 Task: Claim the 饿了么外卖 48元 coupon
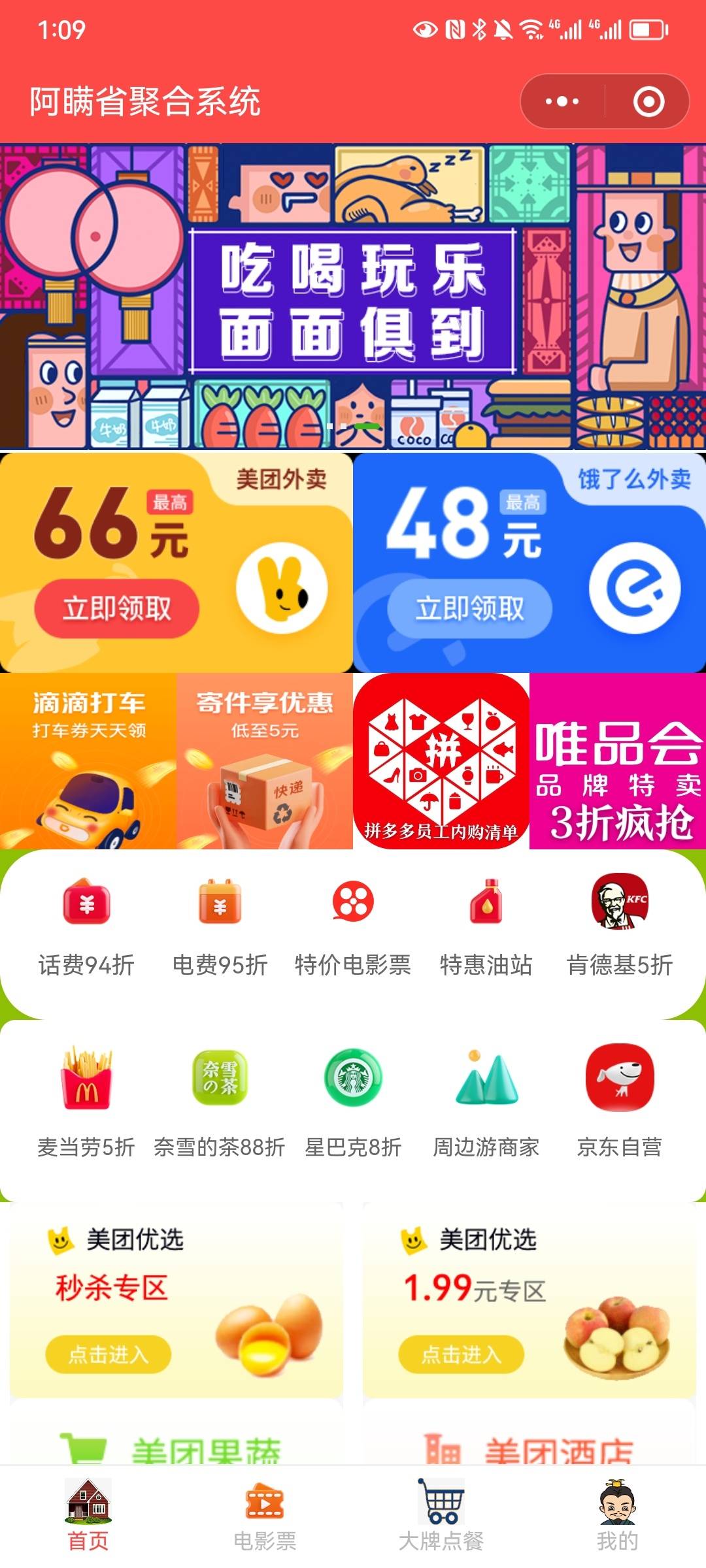tap(469, 609)
